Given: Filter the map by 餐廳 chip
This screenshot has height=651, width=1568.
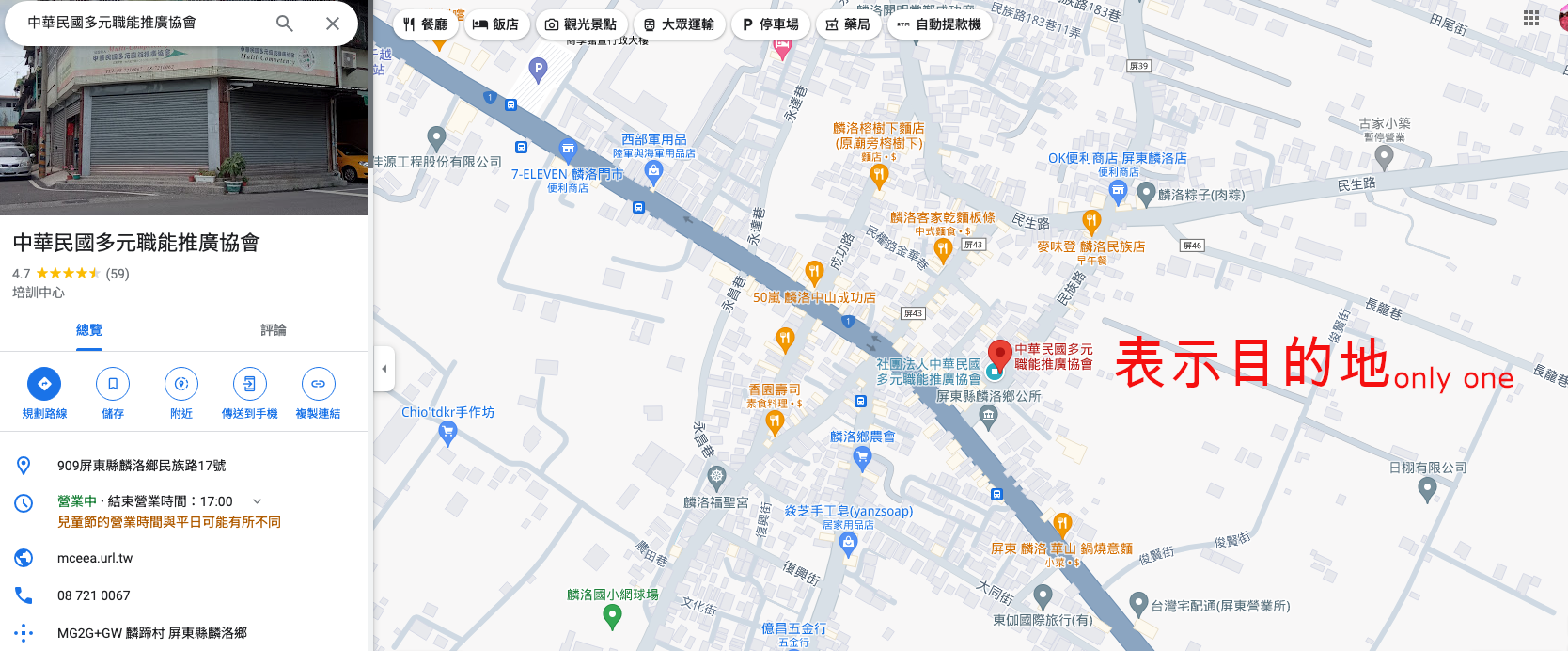Looking at the screenshot, I should tap(425, 24).
